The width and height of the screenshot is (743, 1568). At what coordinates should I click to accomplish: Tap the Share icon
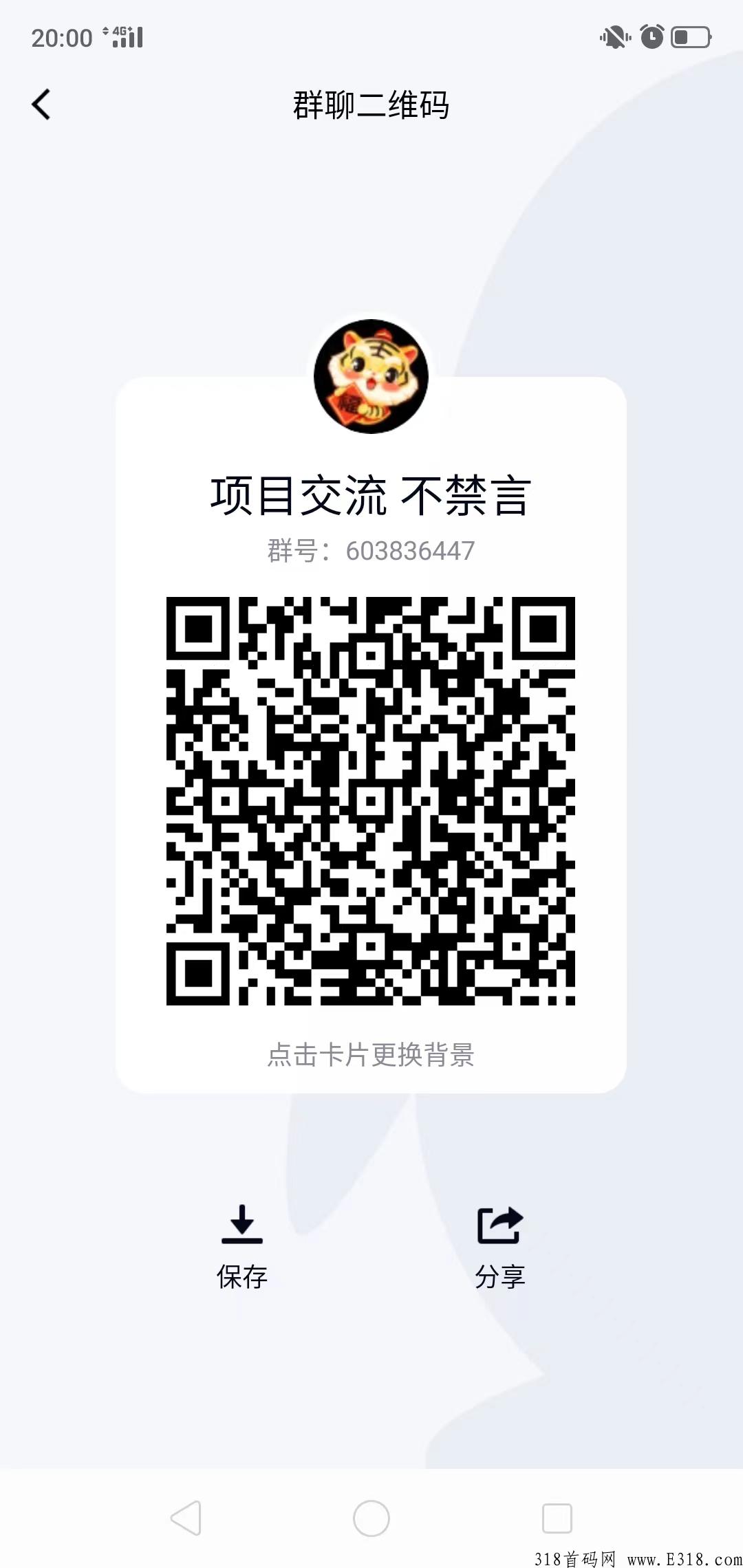[x=499, y=1224]
